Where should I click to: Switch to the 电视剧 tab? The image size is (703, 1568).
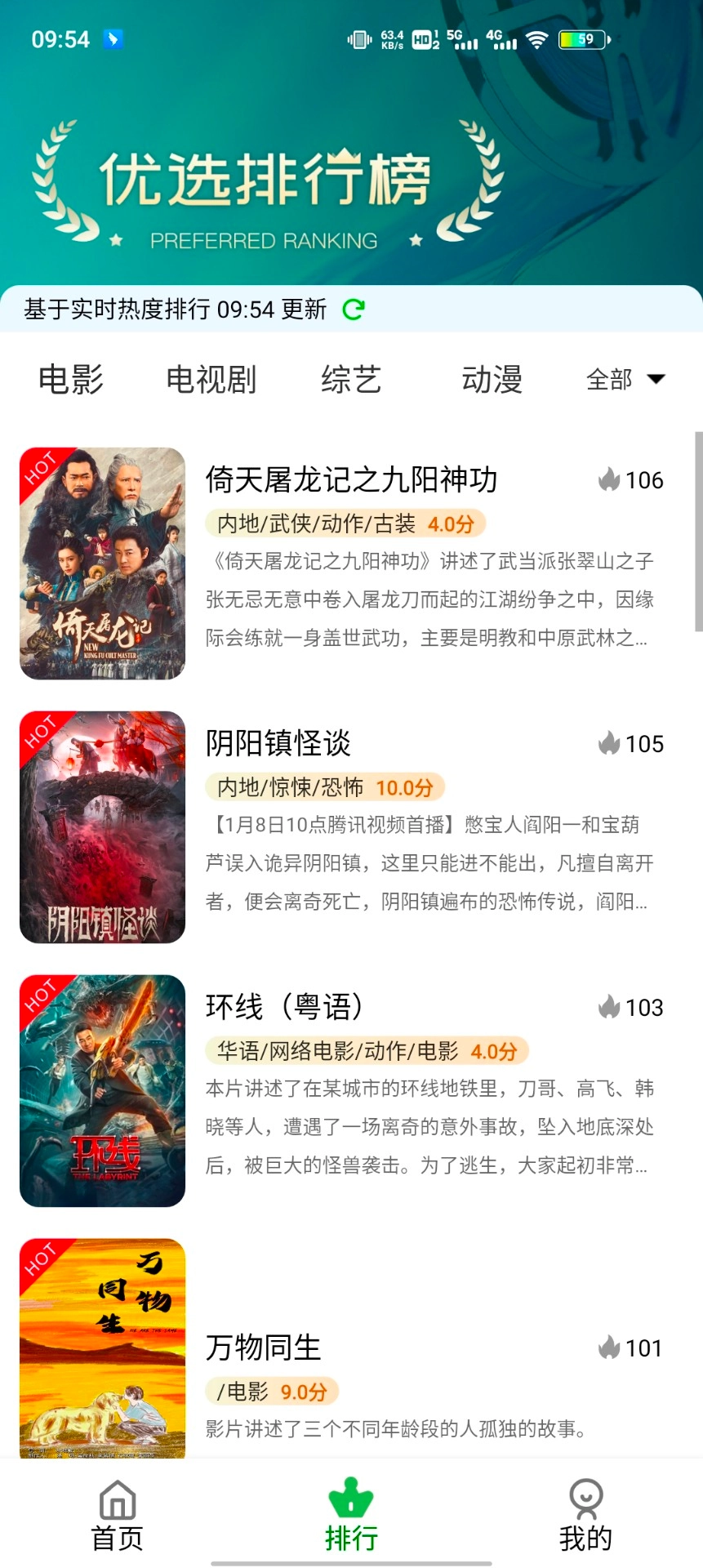[211, 379]
